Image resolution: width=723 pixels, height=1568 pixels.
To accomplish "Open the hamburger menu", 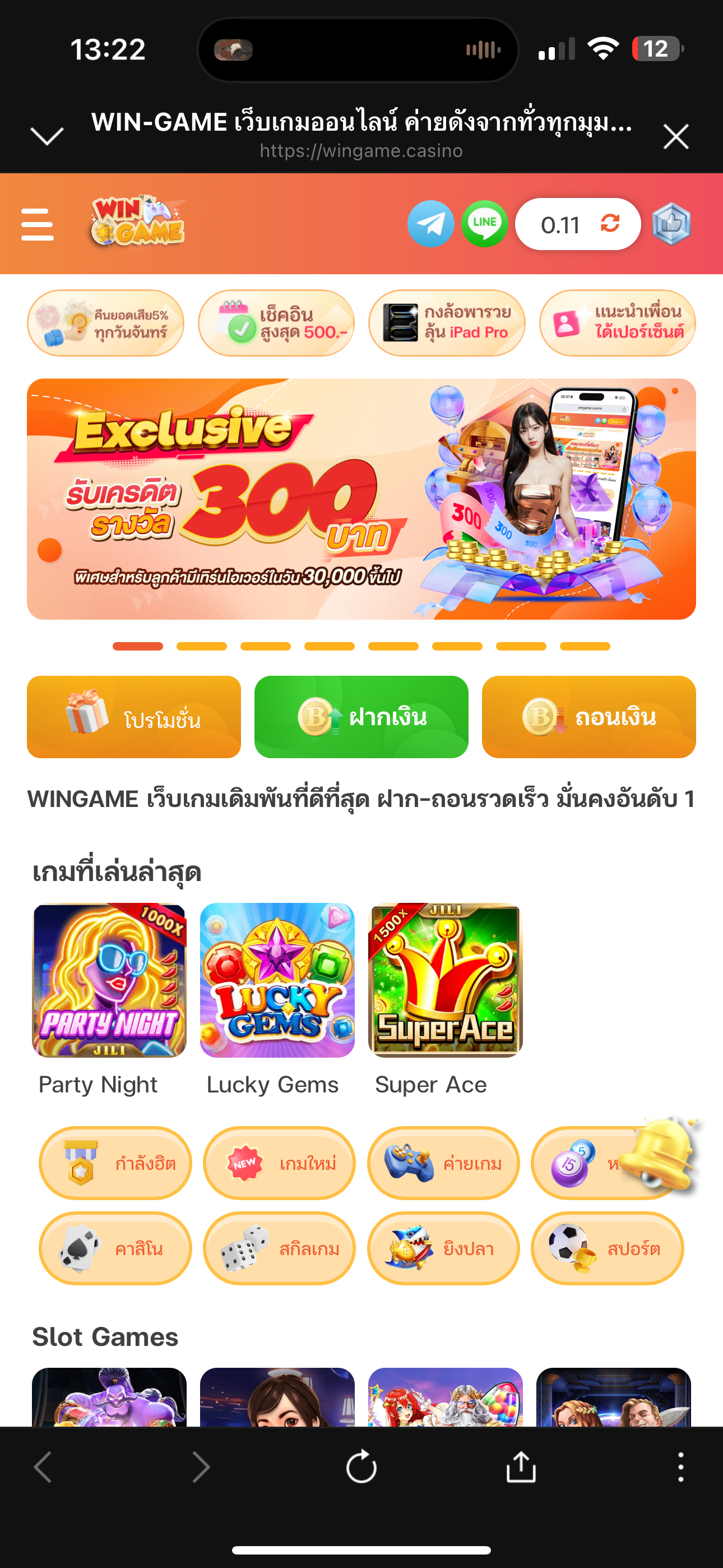I will (37, 224).
